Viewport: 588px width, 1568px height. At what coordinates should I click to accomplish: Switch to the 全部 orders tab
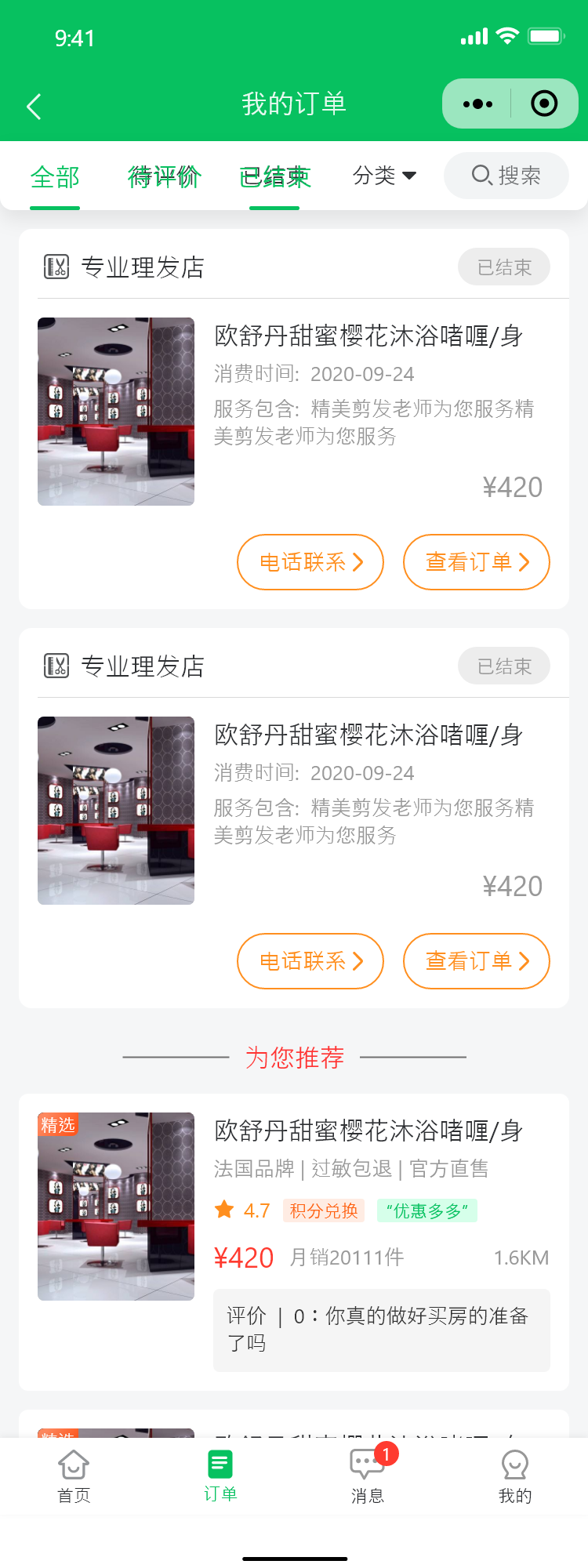tap(55, 177)
